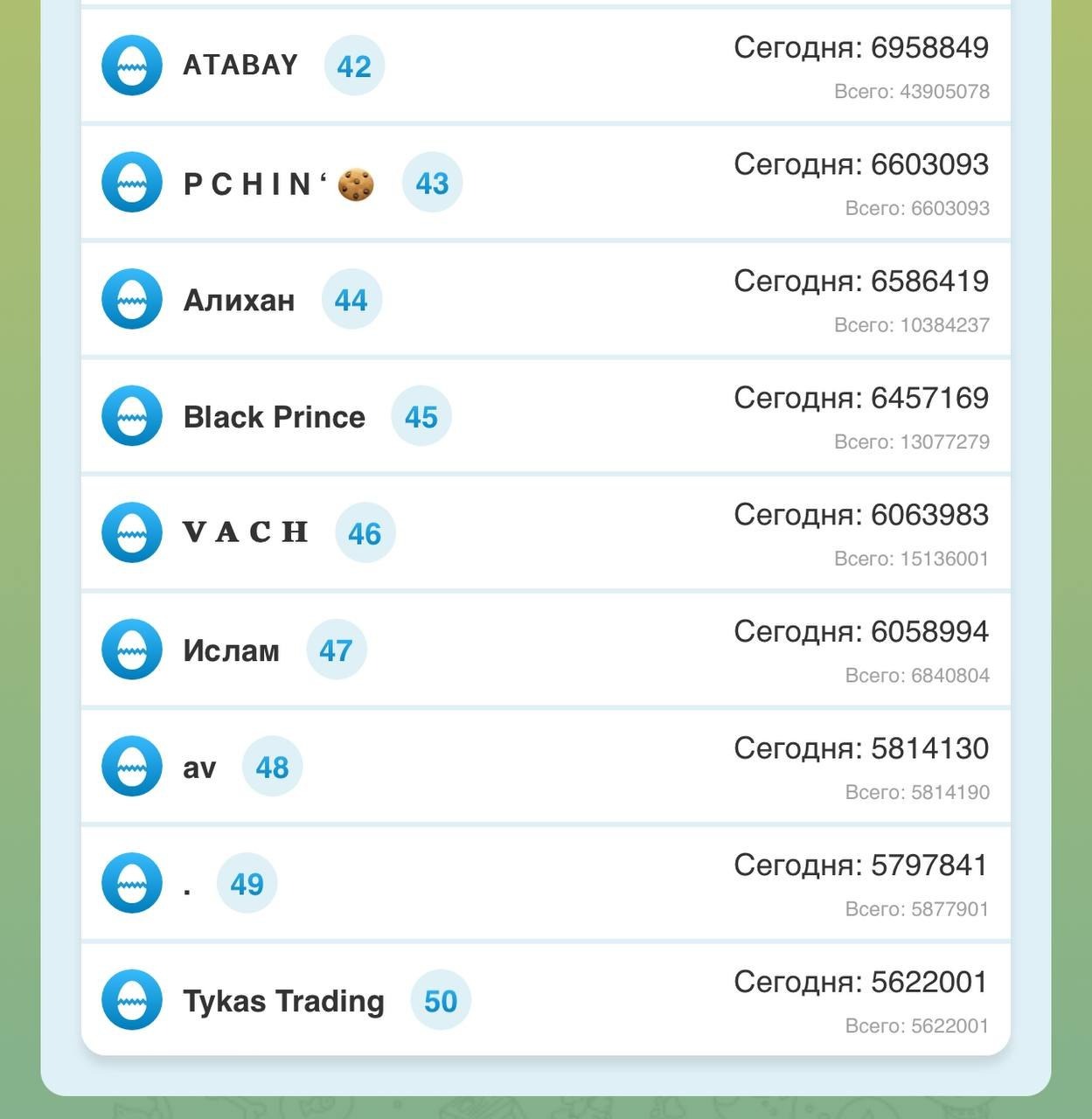
Task: Open the Tykas Trading entry
Action: click(x=546, y=999)
